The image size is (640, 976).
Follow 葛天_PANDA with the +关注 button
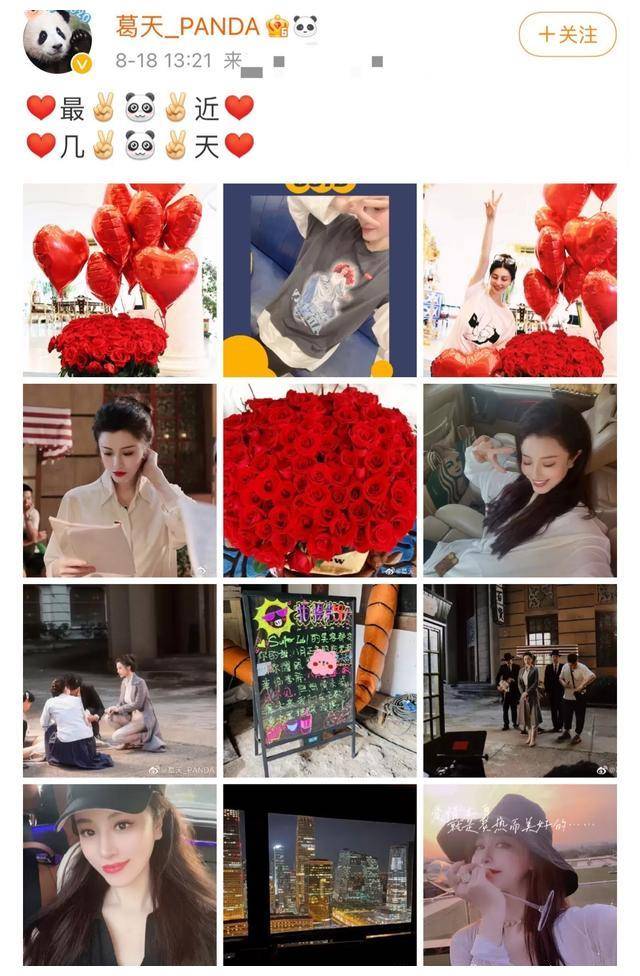click(567, 34)
